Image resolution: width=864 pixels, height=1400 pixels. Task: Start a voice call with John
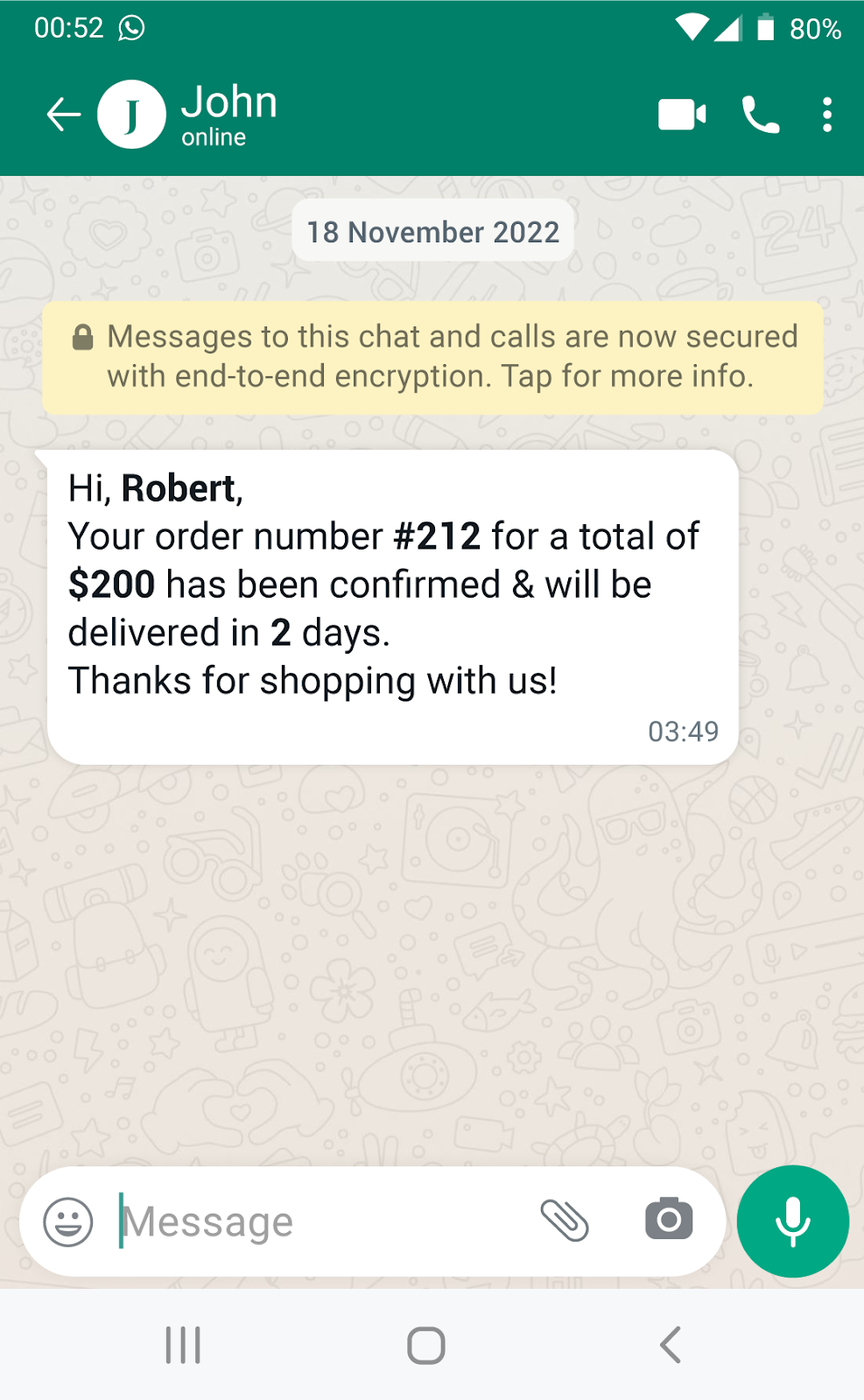[x=760, y=115]
